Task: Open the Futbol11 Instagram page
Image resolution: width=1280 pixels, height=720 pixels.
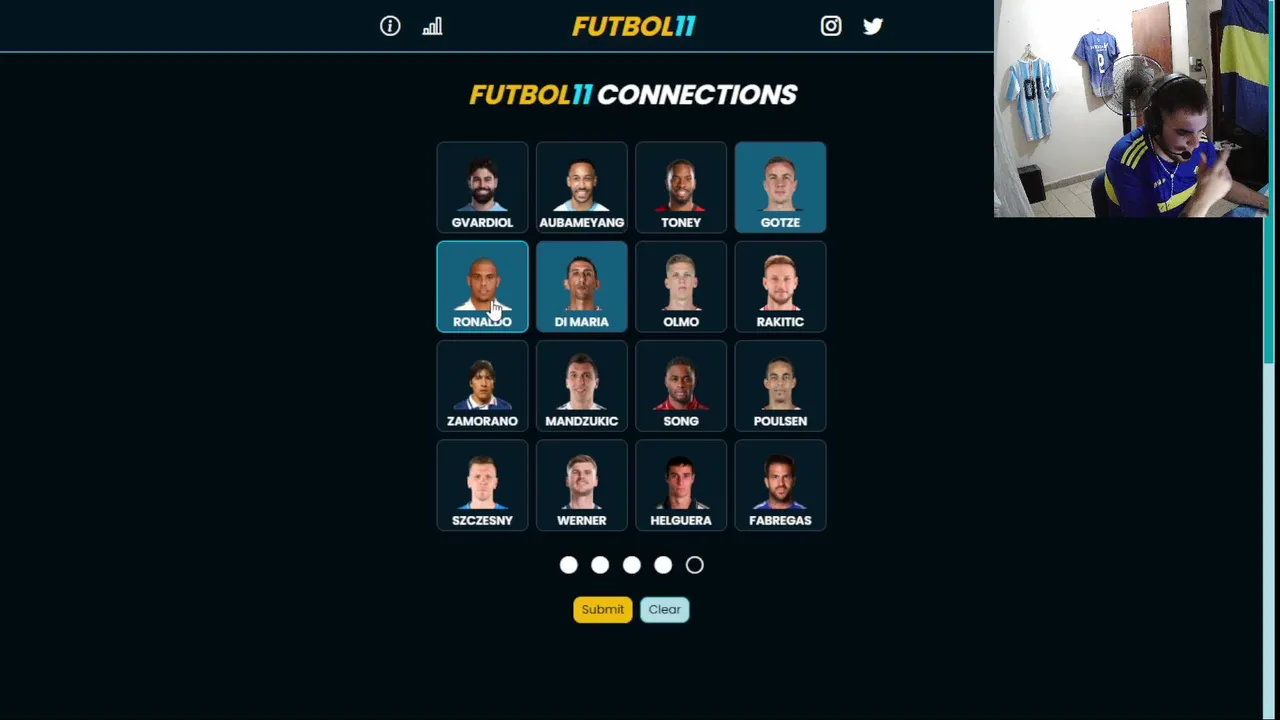Action: 831,27
